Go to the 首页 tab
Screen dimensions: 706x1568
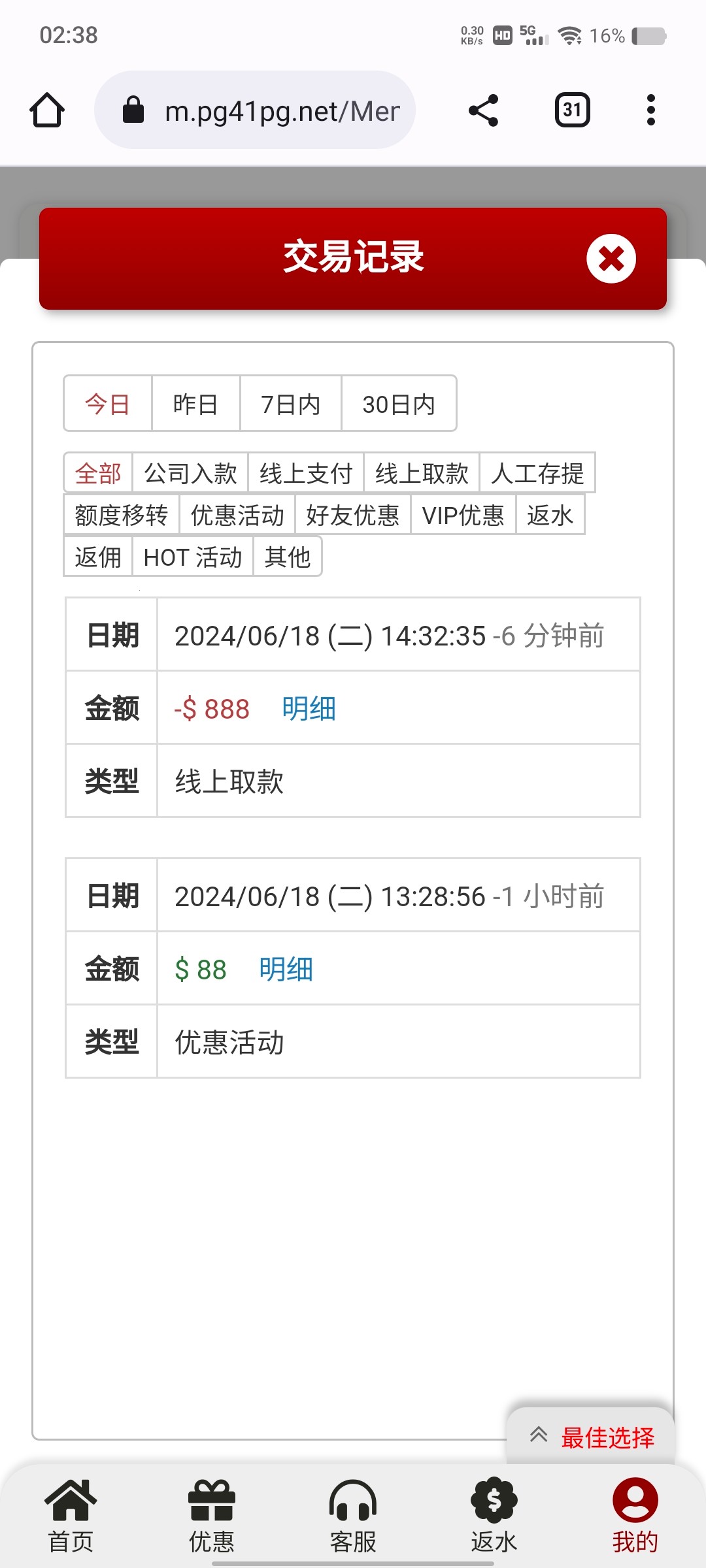tap(71, 1516)
